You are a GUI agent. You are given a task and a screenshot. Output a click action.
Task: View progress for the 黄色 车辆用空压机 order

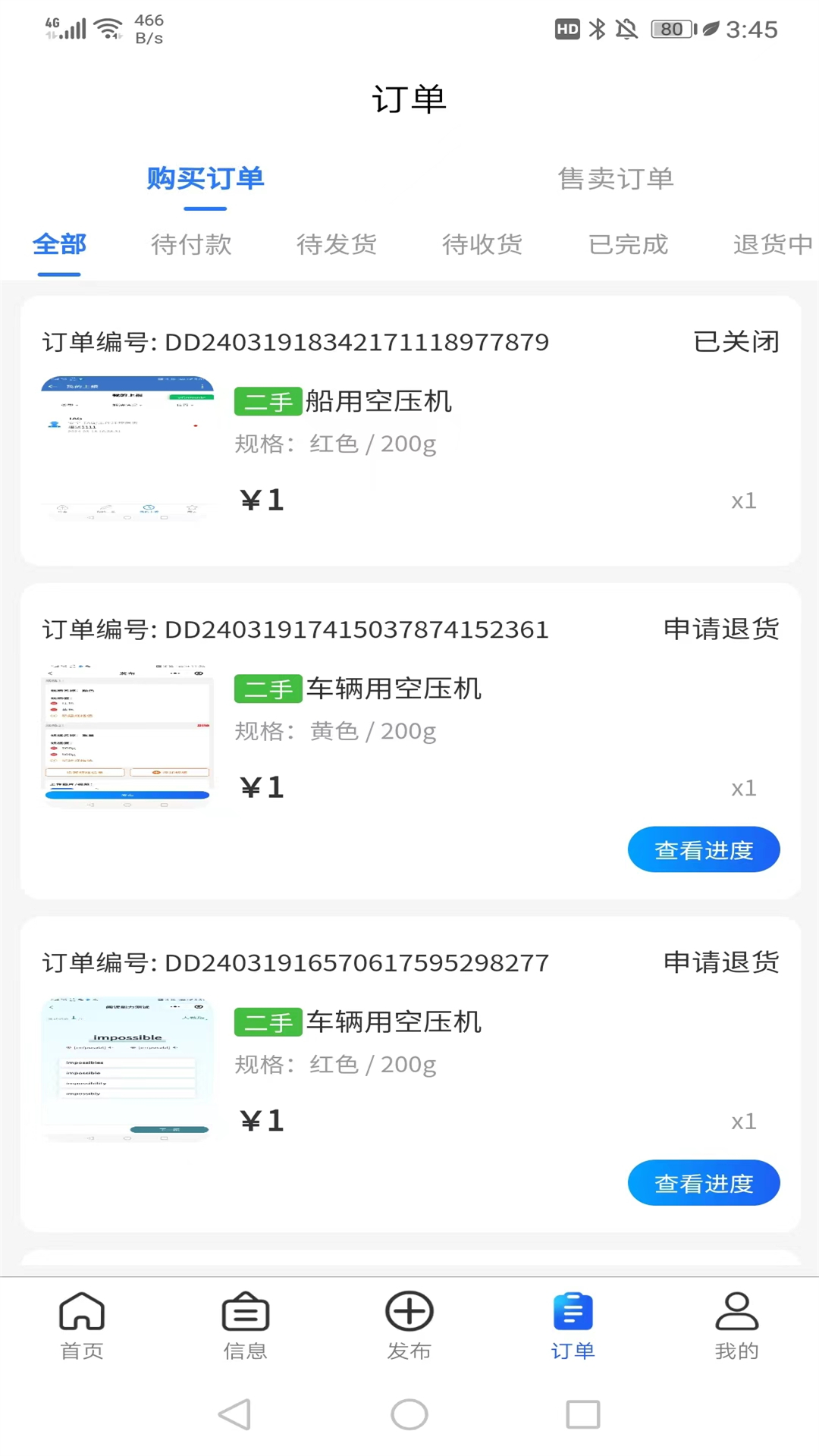coord(703,850)
